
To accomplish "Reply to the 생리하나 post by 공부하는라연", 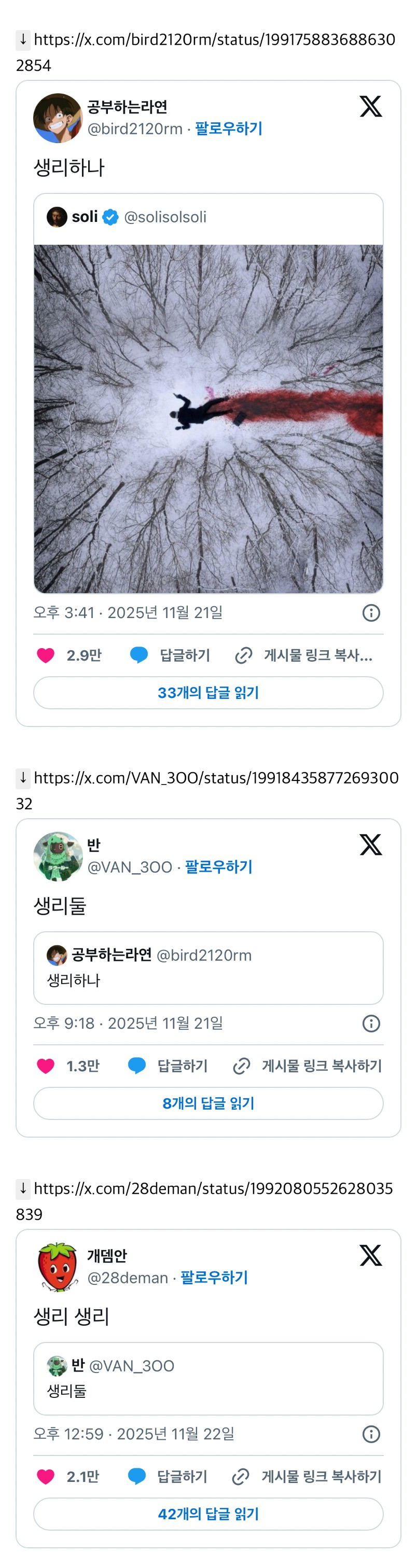I will (171, 655).
